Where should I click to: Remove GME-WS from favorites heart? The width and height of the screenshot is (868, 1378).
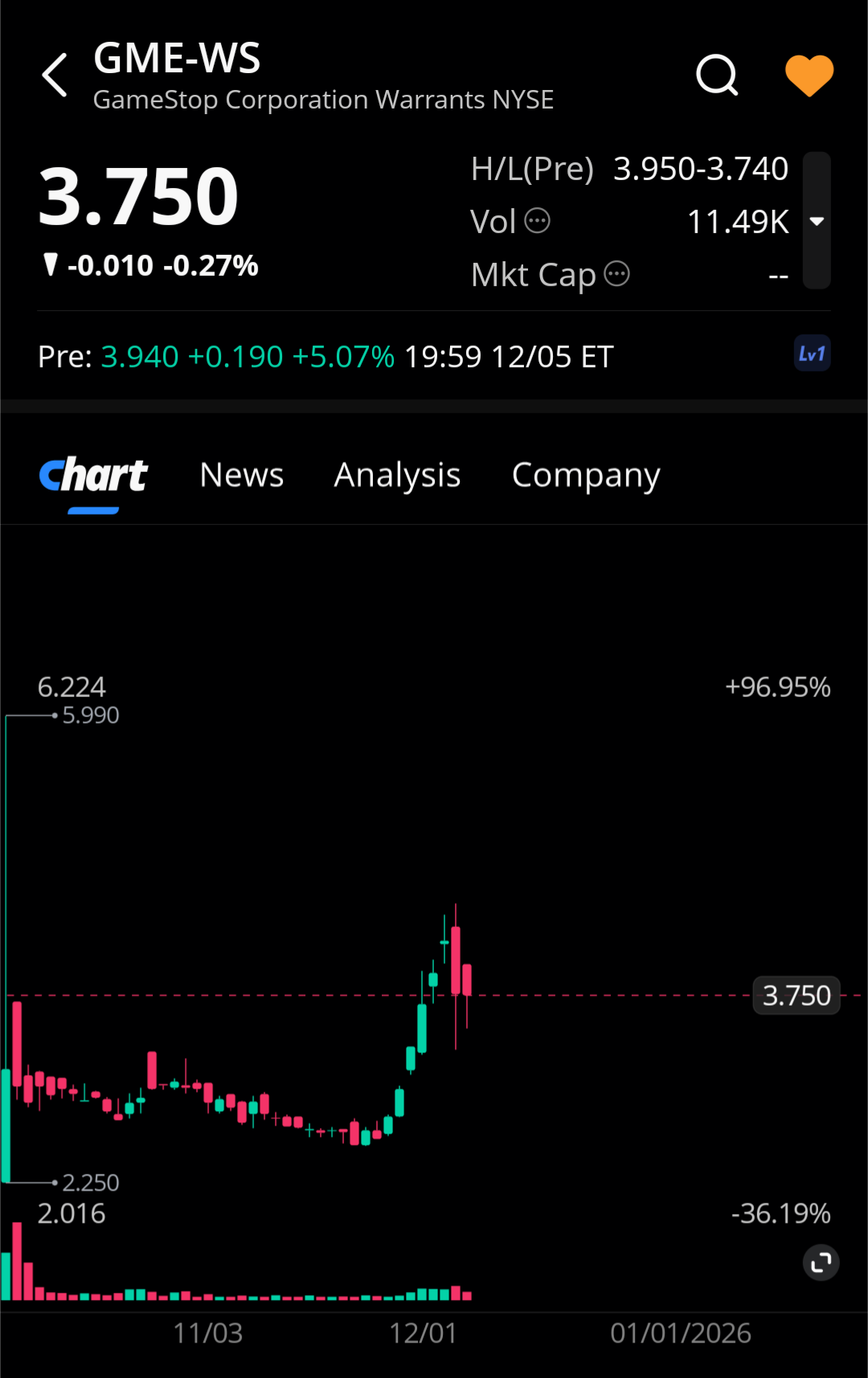tap(809, 76)
